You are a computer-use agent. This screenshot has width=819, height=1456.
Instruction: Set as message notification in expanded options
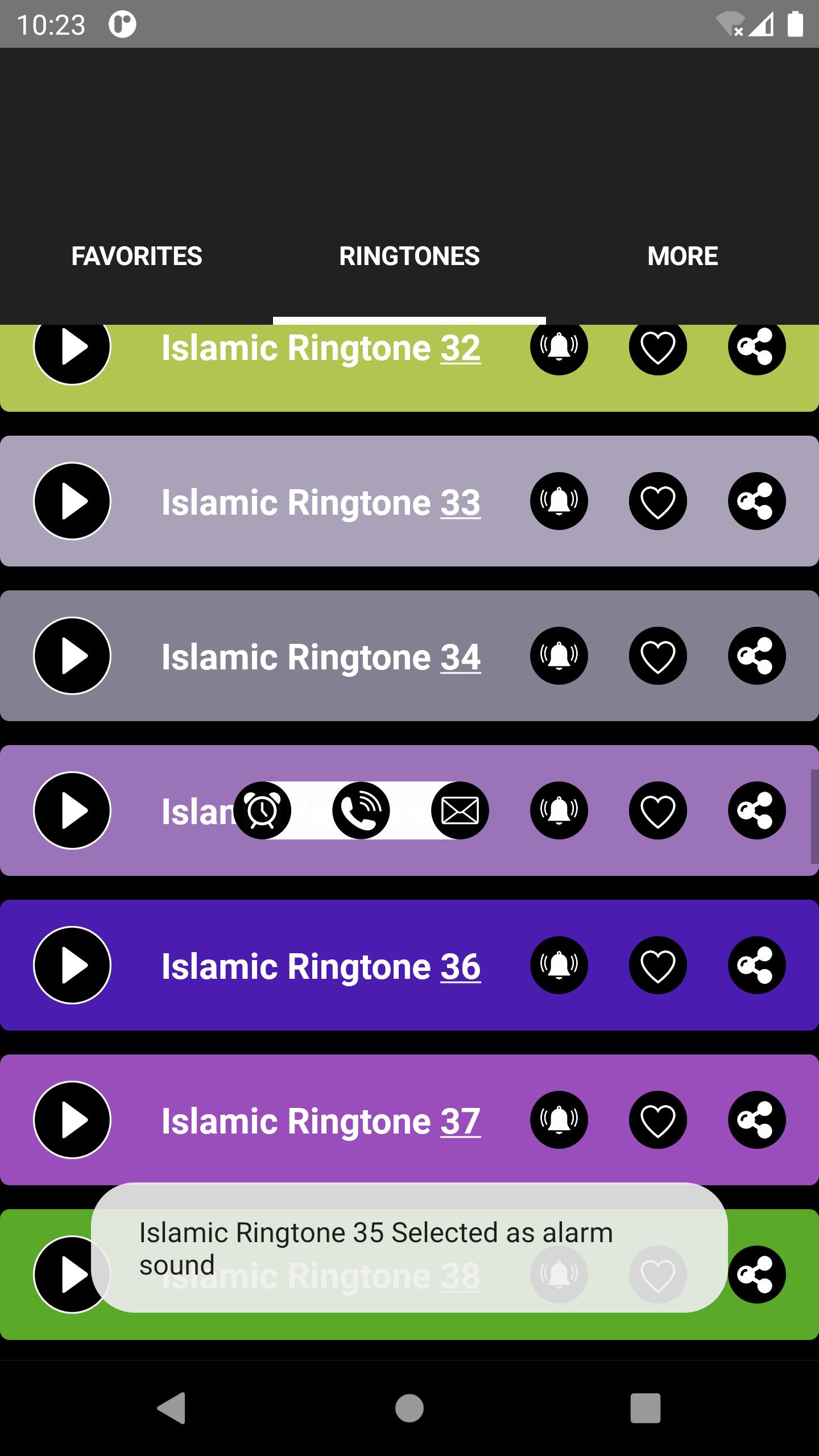pos(460,810)
